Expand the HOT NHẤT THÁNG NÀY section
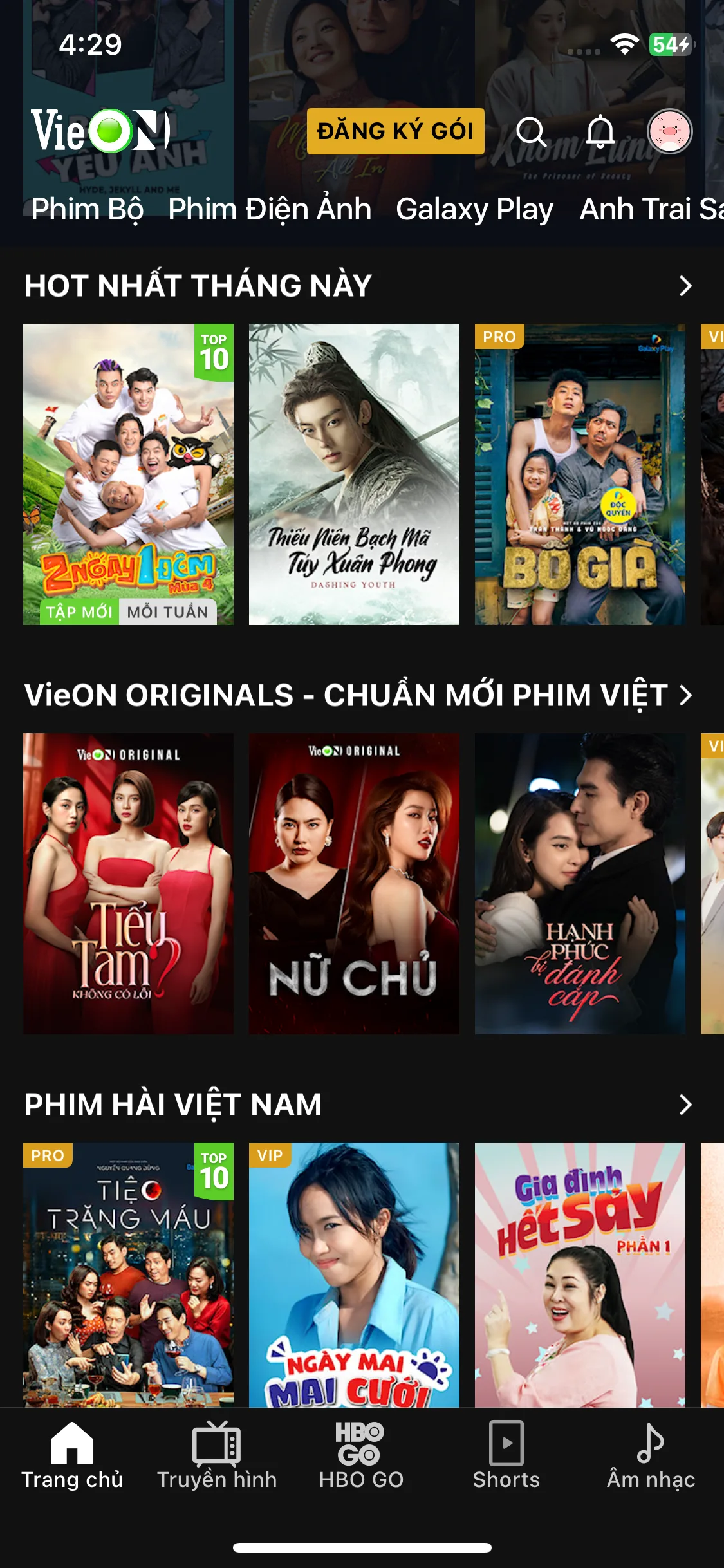724x1568 pixels. (685, 286)
